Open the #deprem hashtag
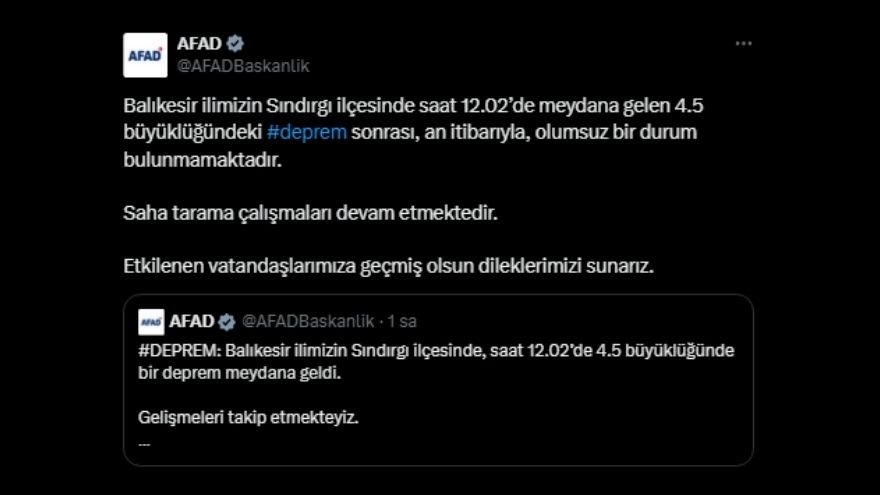Screen dimensions: 880x495 [307, 132]
